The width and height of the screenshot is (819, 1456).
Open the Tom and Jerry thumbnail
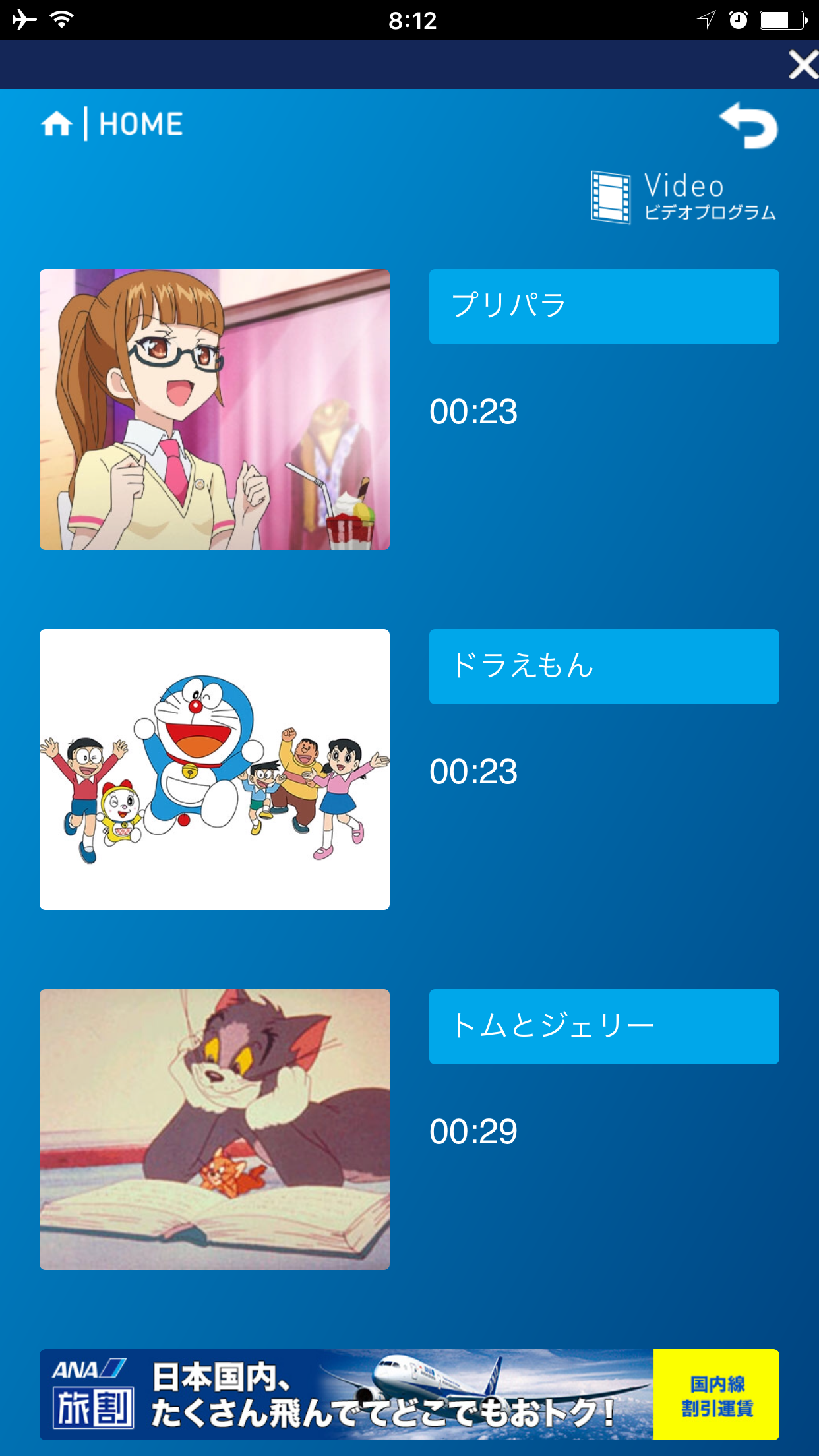click(214, 1130)
